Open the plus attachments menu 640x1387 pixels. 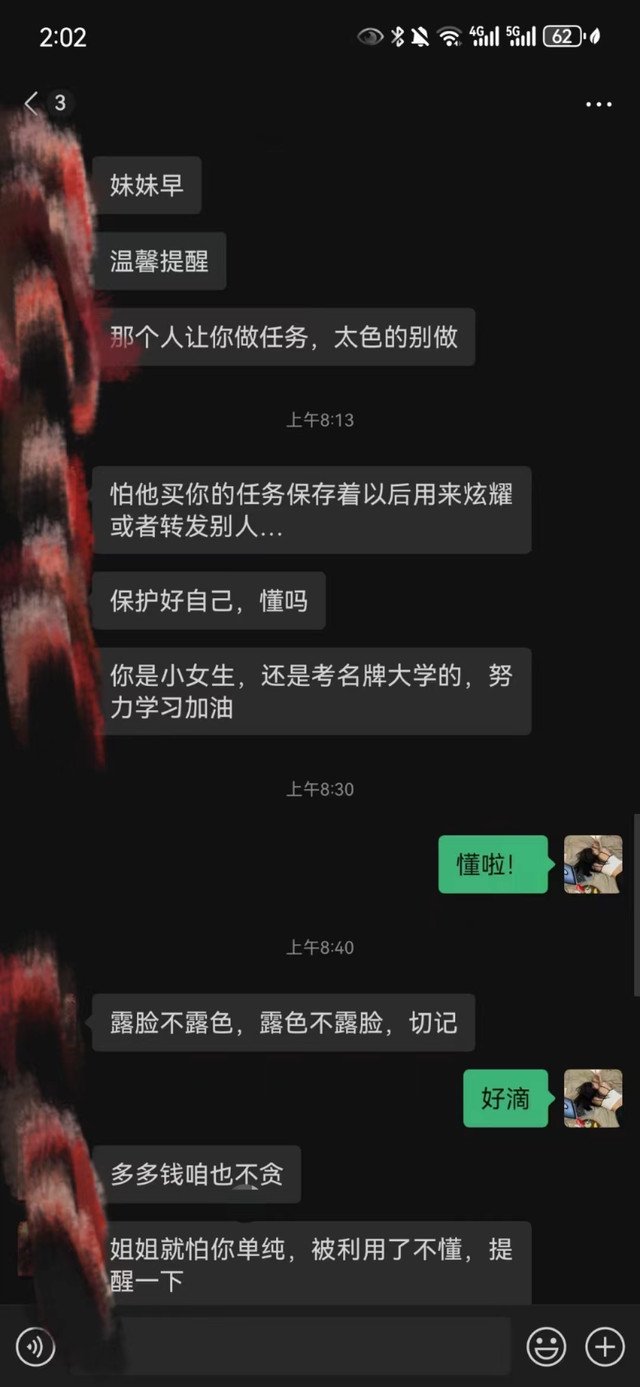605,1347
